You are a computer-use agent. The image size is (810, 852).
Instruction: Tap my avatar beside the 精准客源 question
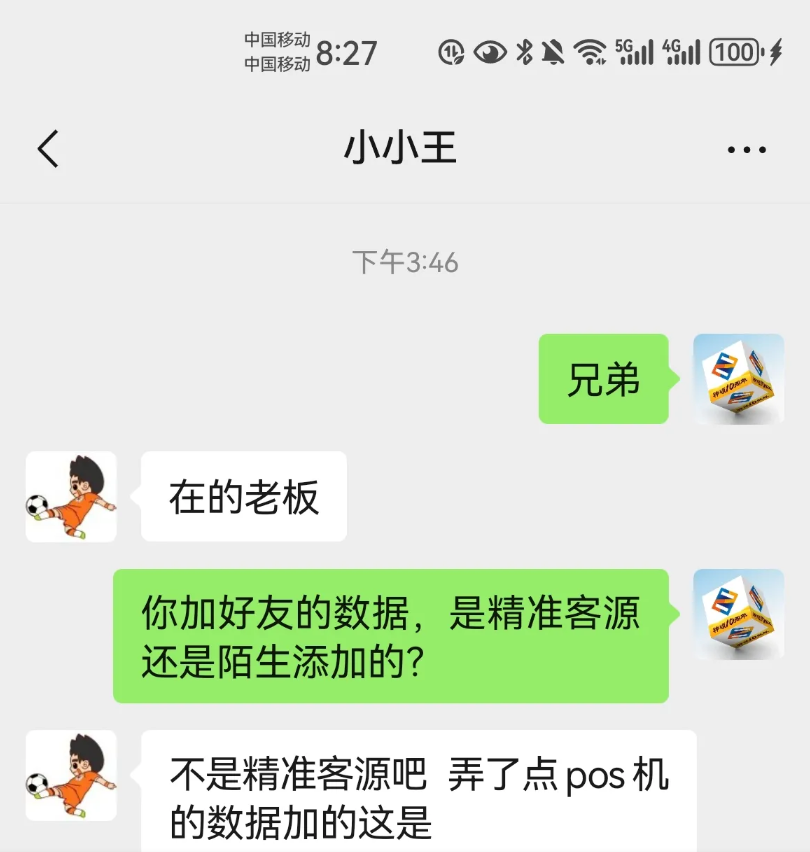click(738, 614)
